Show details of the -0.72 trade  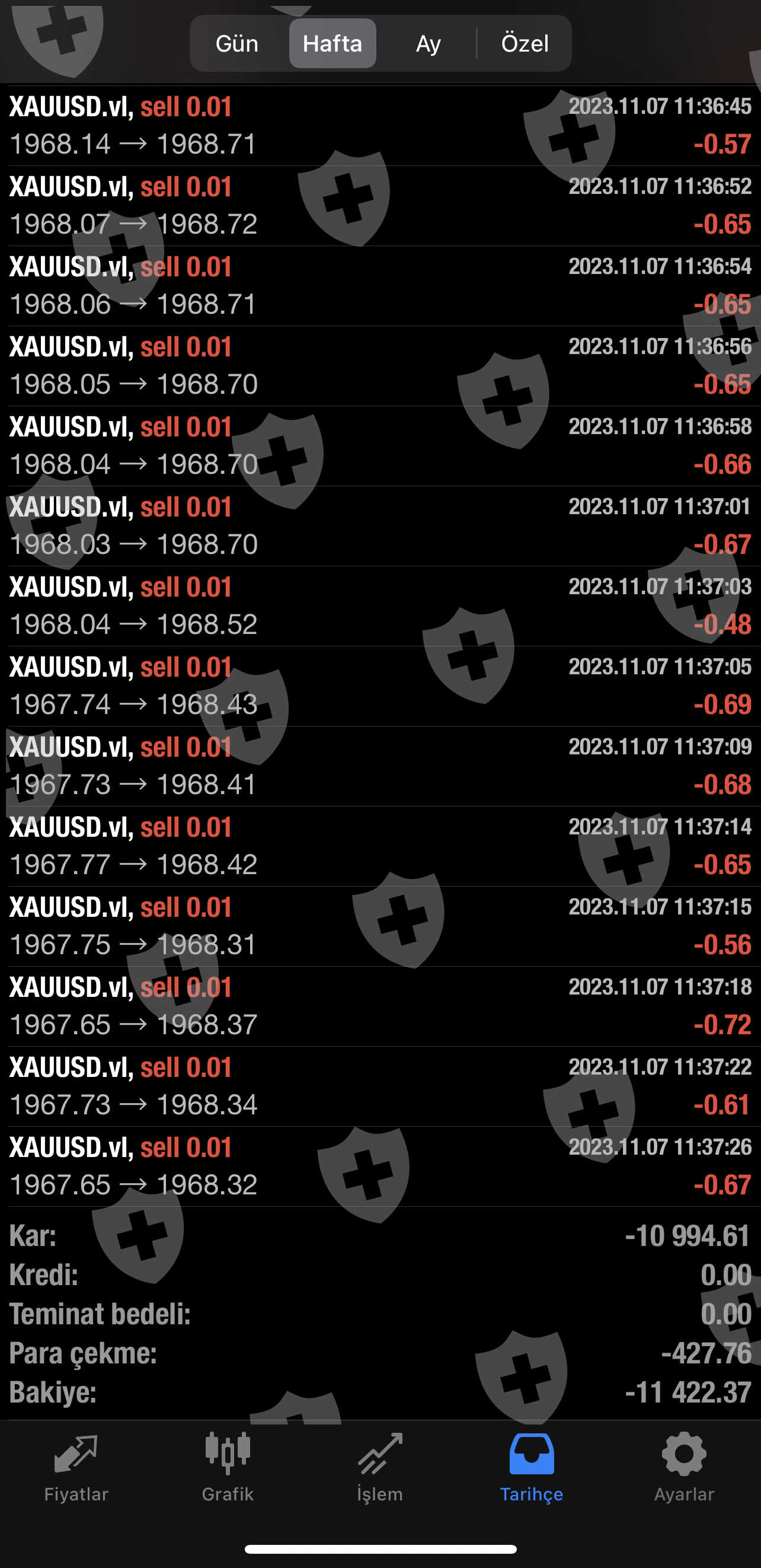pos(380,1006)
